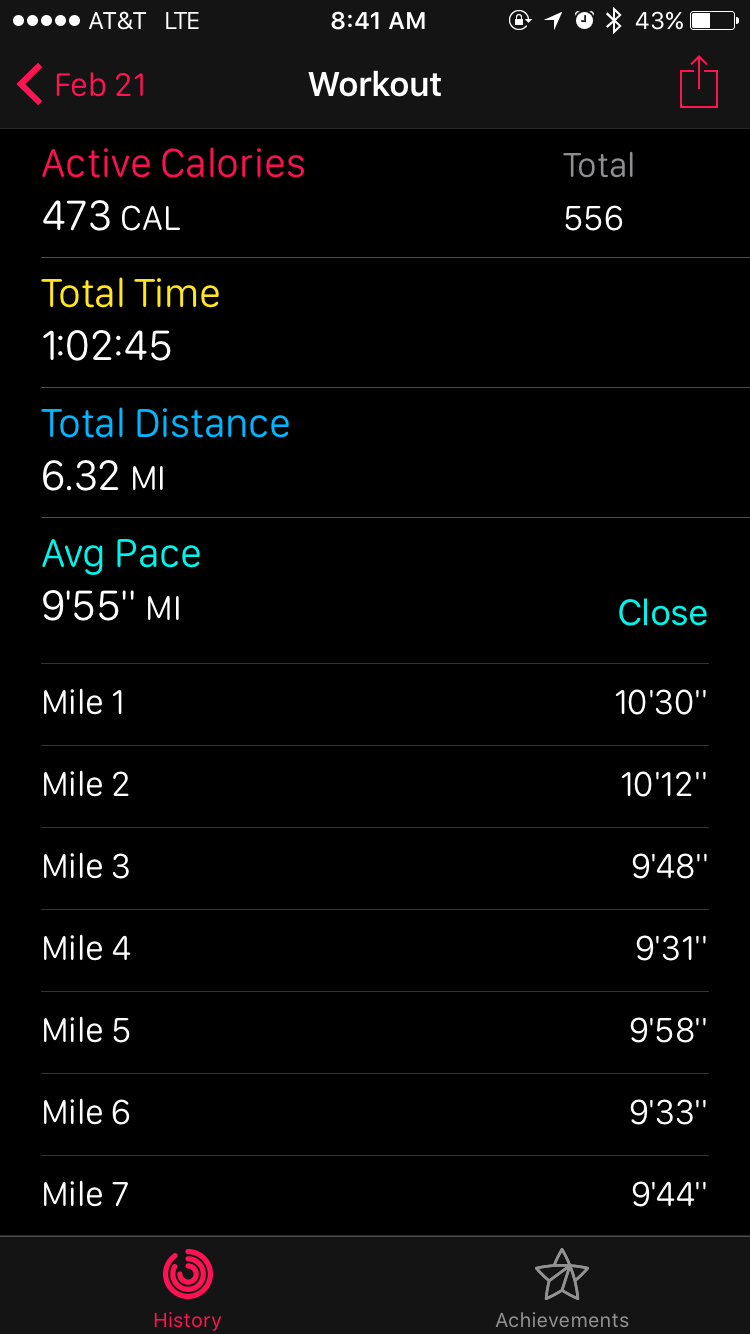This screenshot has height=1334, width=750.
Task: Close the mile splits list
Action: (662, 613)
